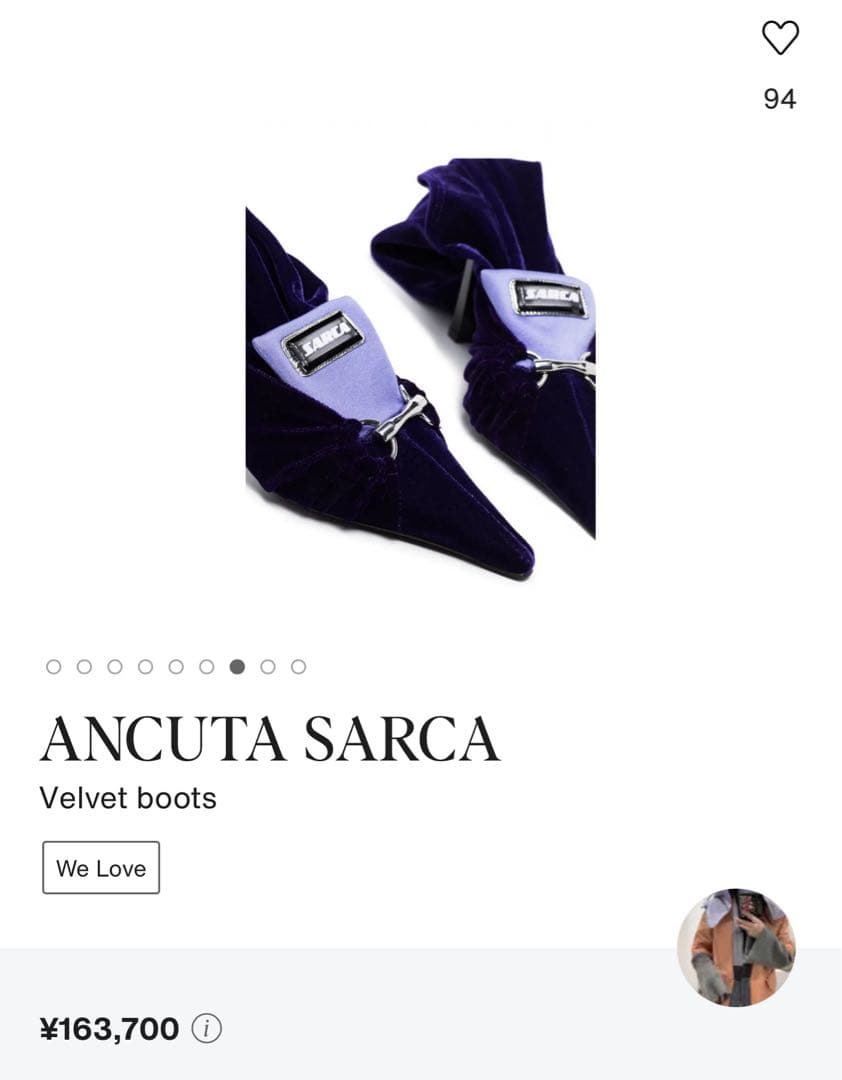Expand product details via the info circle
The image size is (842, 1080).
[206, 1029]
